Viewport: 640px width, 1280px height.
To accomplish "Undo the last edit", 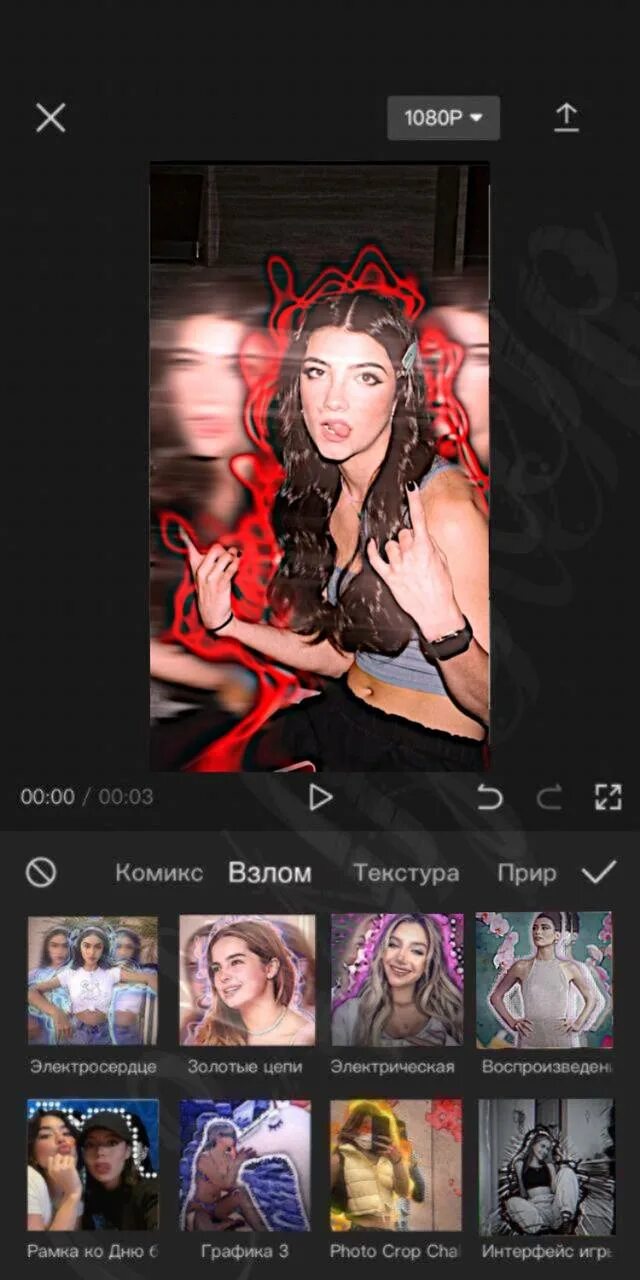I will click(489, 797).
